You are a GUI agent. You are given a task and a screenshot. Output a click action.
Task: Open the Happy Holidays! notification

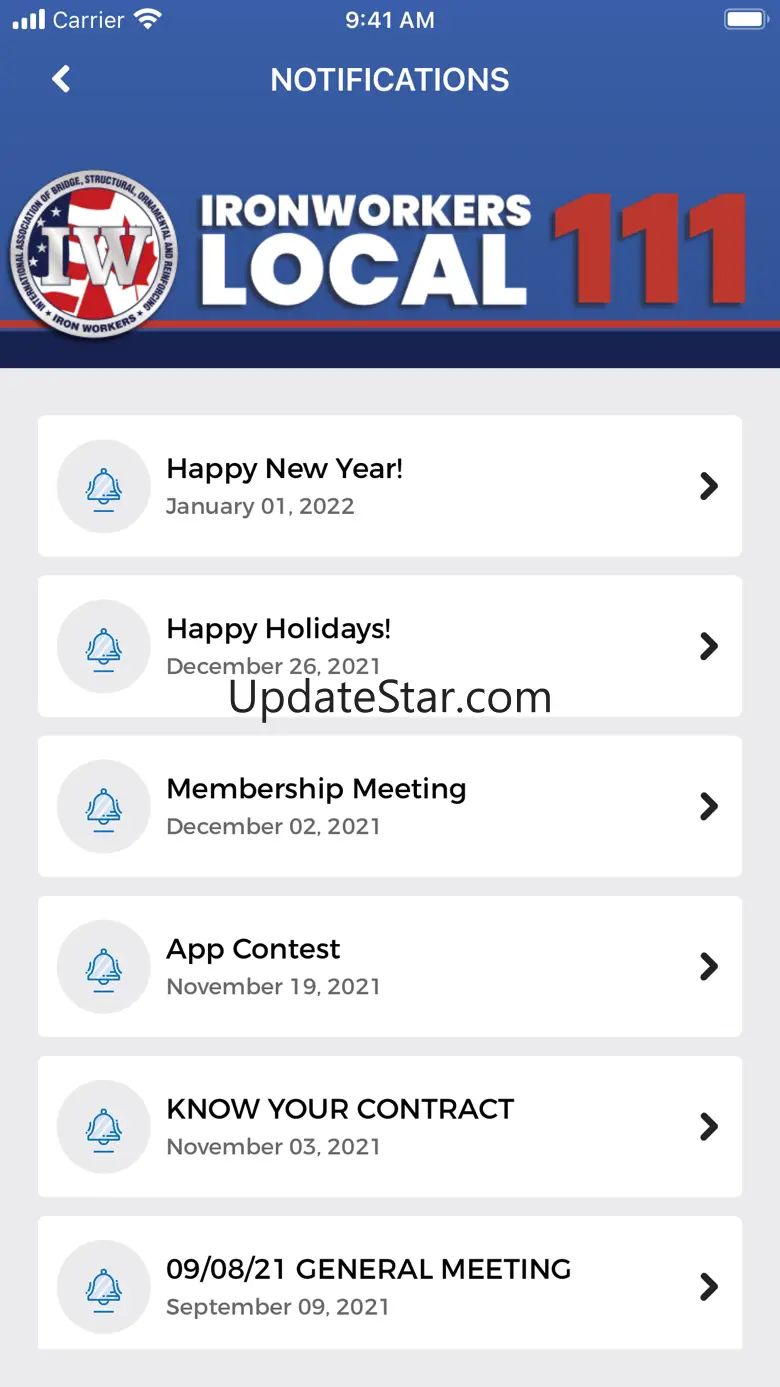click(x=390, y=646)
